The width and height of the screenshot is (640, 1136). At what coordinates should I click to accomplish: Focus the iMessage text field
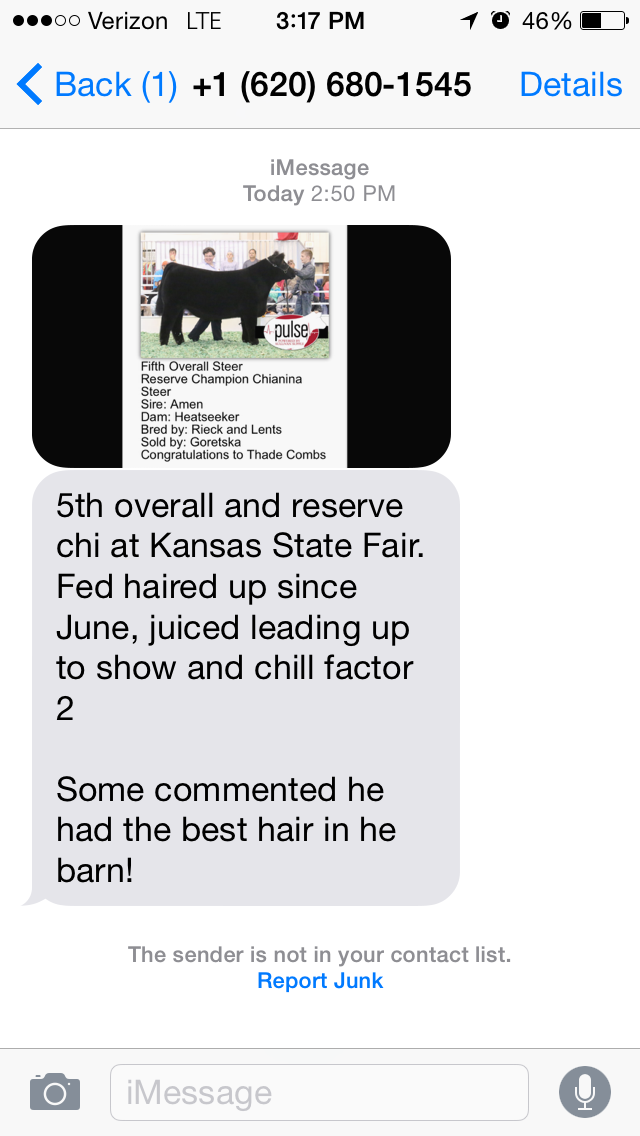click(319, 1093)
